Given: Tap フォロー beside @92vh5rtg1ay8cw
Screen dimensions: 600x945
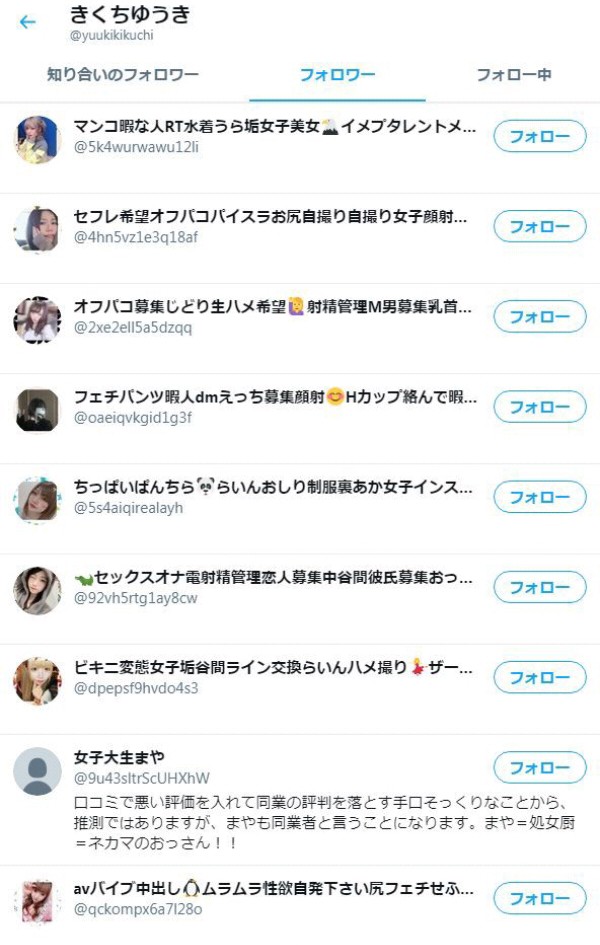Looking at the screenshot, I should coord(540,587).
